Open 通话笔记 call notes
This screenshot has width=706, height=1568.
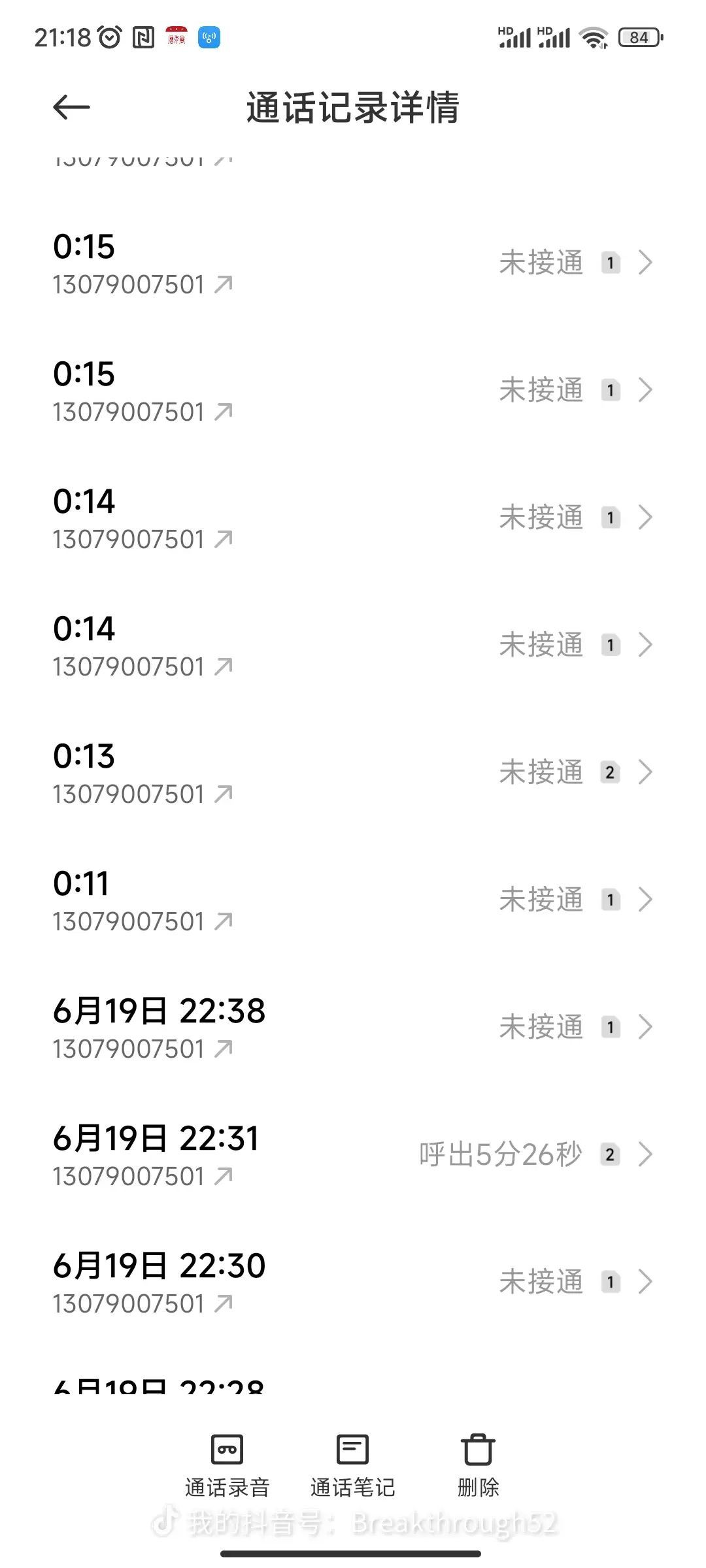[x=352, y=1466]
